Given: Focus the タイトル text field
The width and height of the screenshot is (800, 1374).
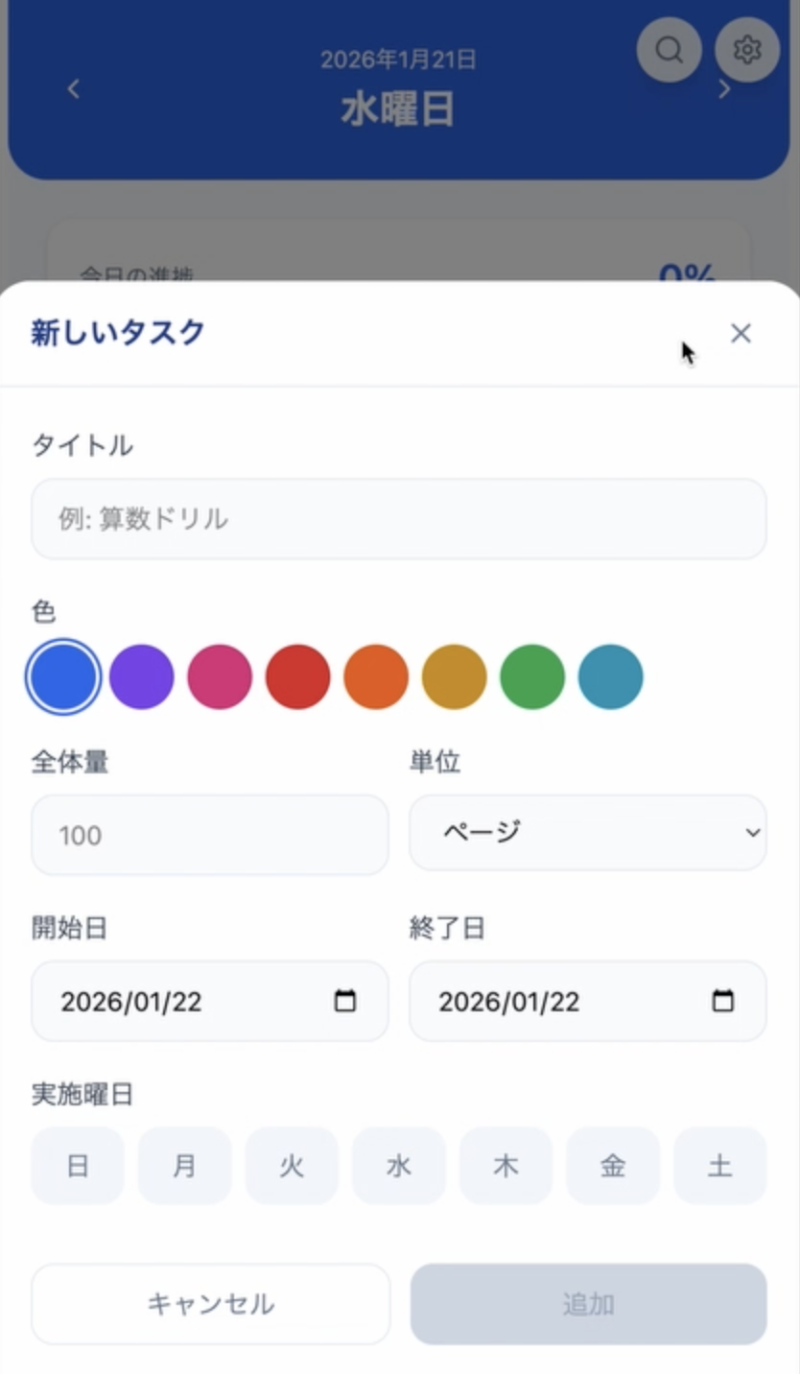Looking at the screenshot, I should point(398,518).
